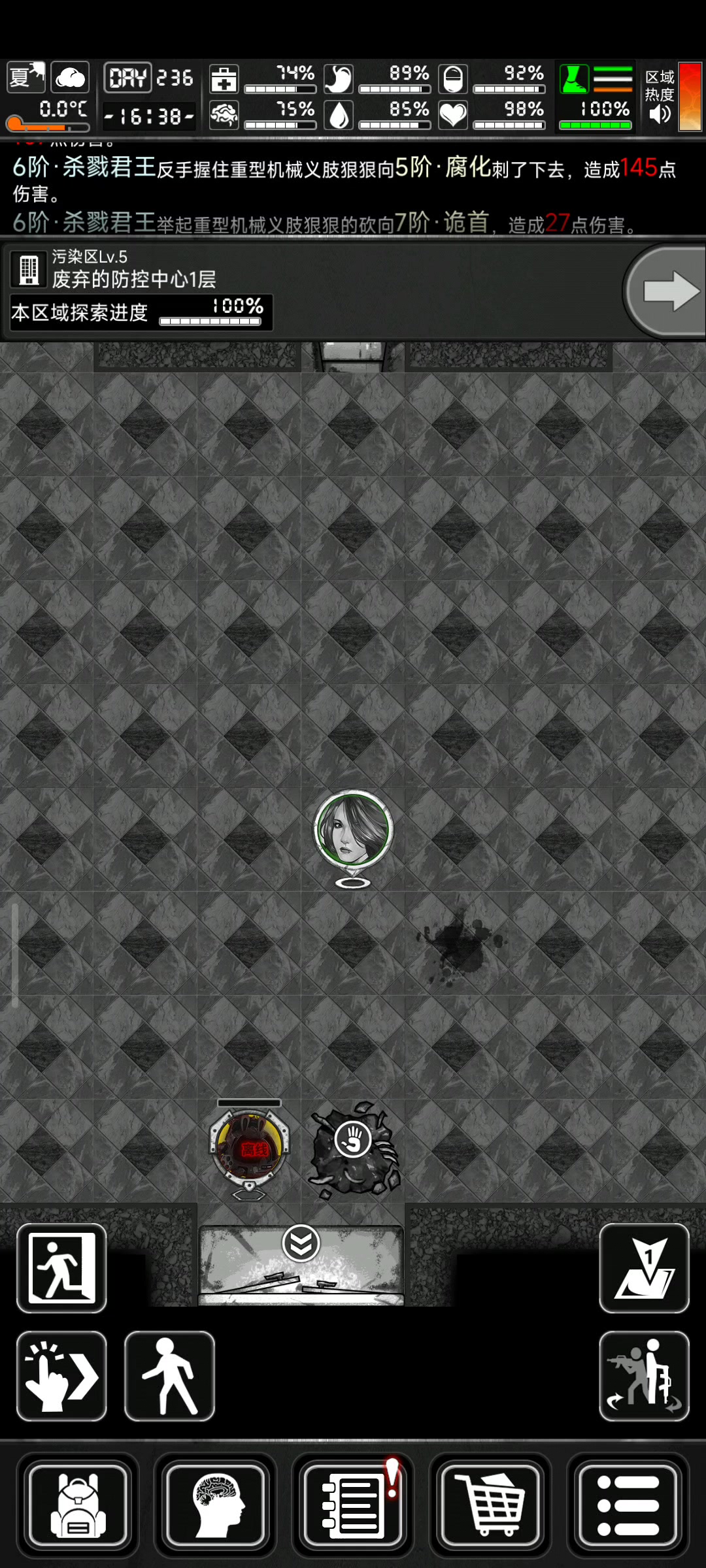Open the list menu button
Viewport: 706px width, 1568px height.
628,1505
